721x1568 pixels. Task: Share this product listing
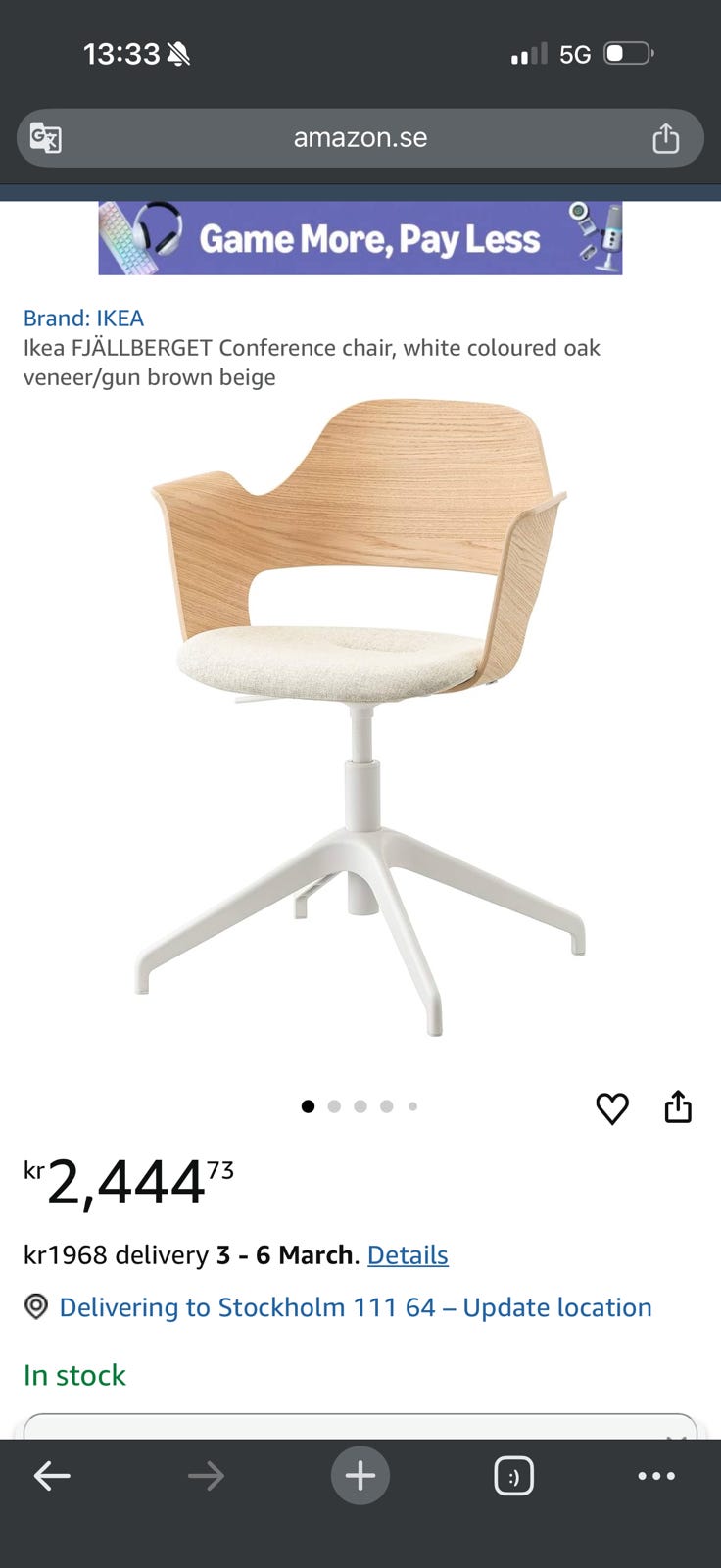[678, 1107]
